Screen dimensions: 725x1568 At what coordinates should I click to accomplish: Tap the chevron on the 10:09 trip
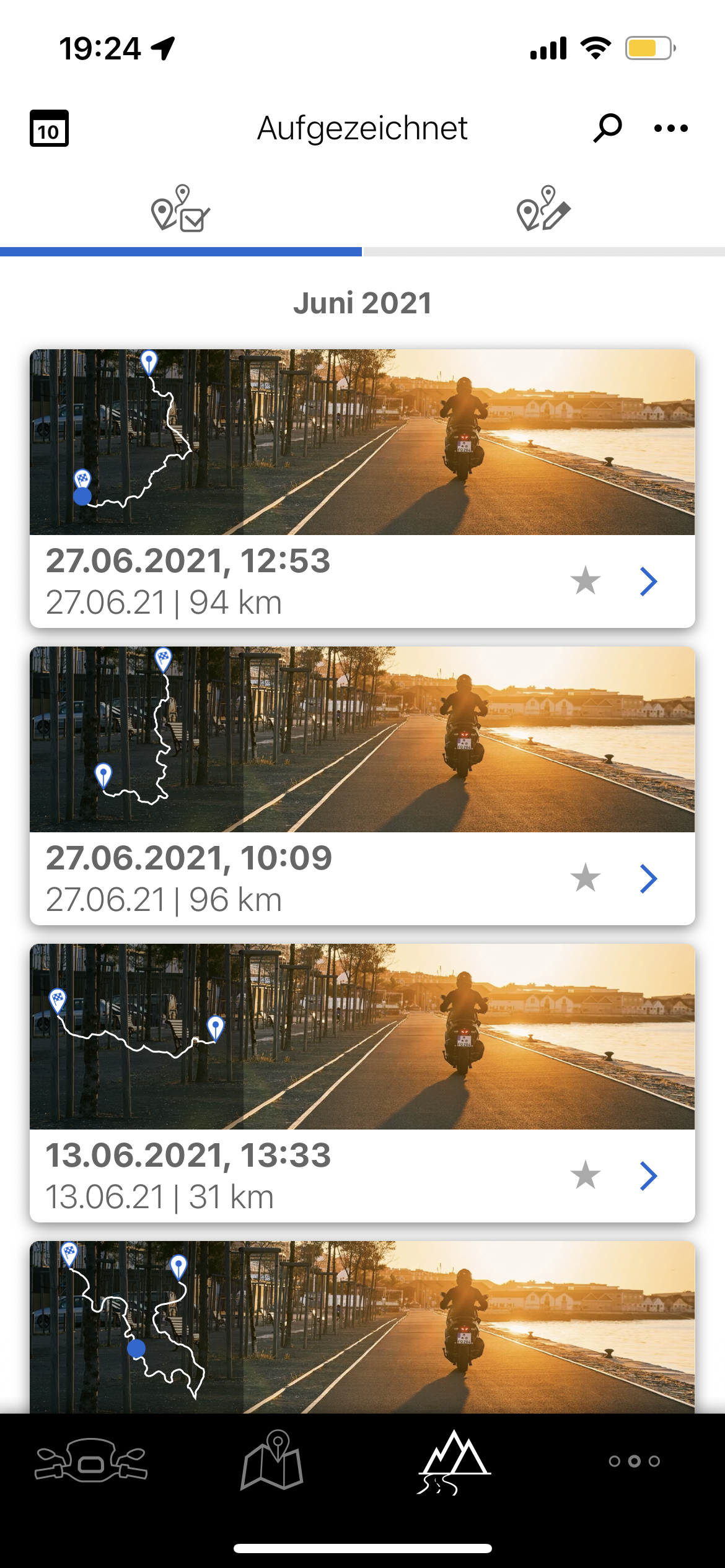tap(648, 878)
